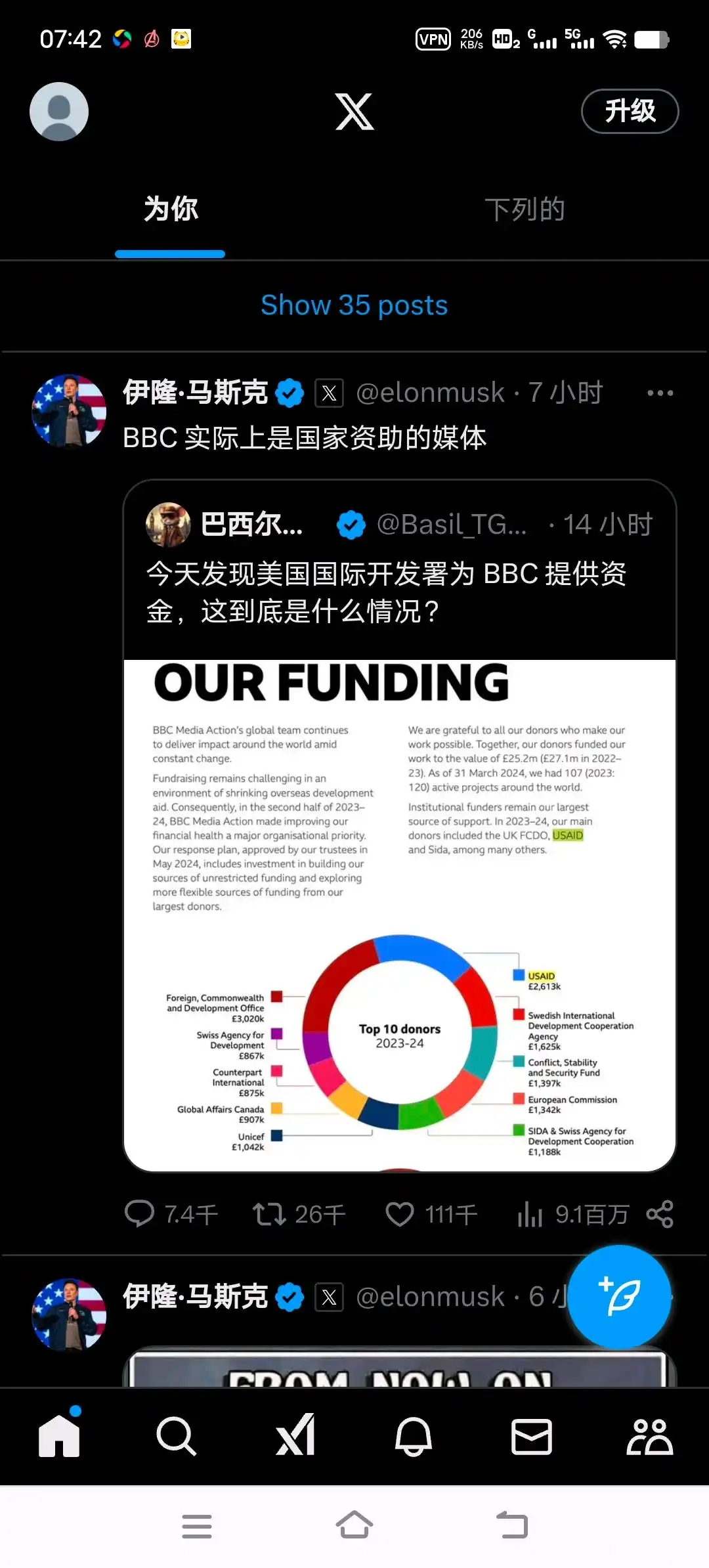Load new posts via Show 35 posts
Screen dimensions: 709x1568
[x=354, y=305]
